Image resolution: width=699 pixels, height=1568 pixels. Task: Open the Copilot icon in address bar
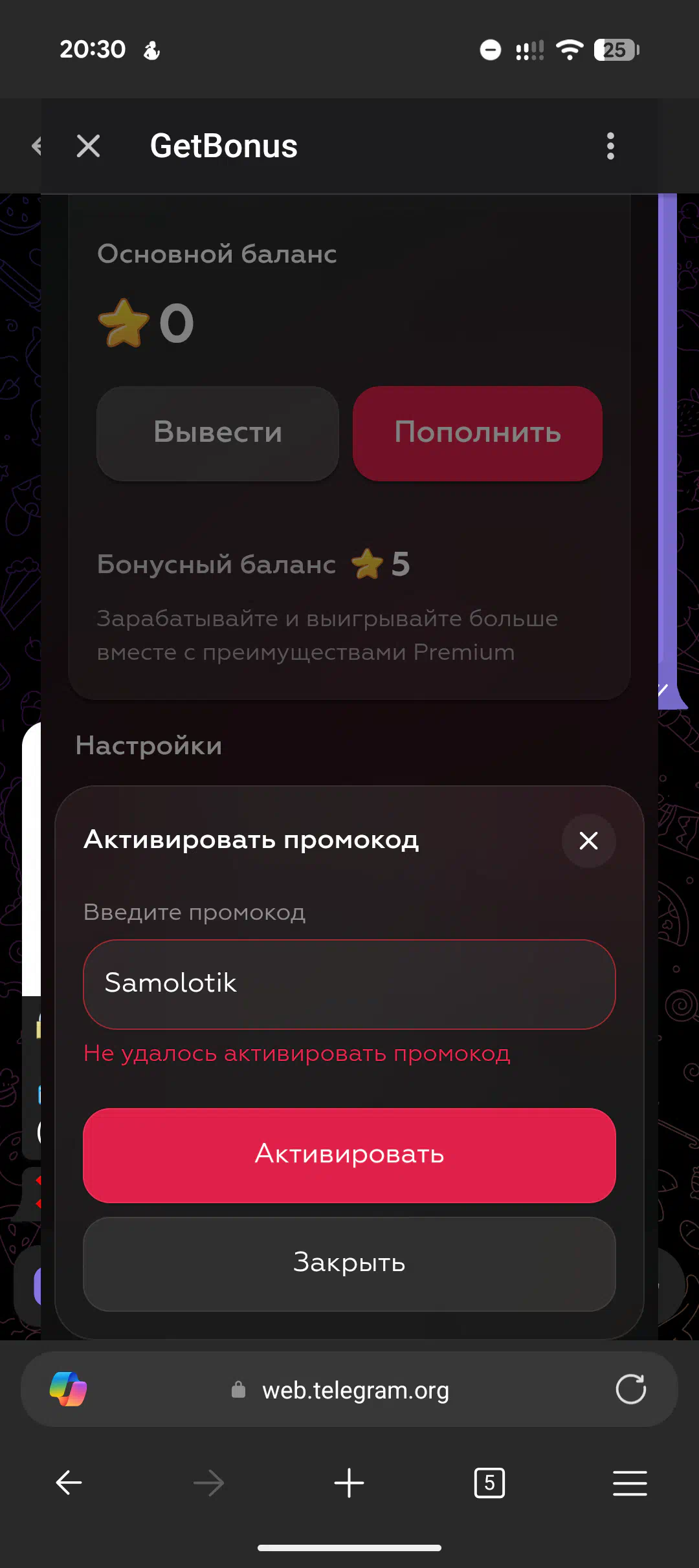pos(68,1389)
